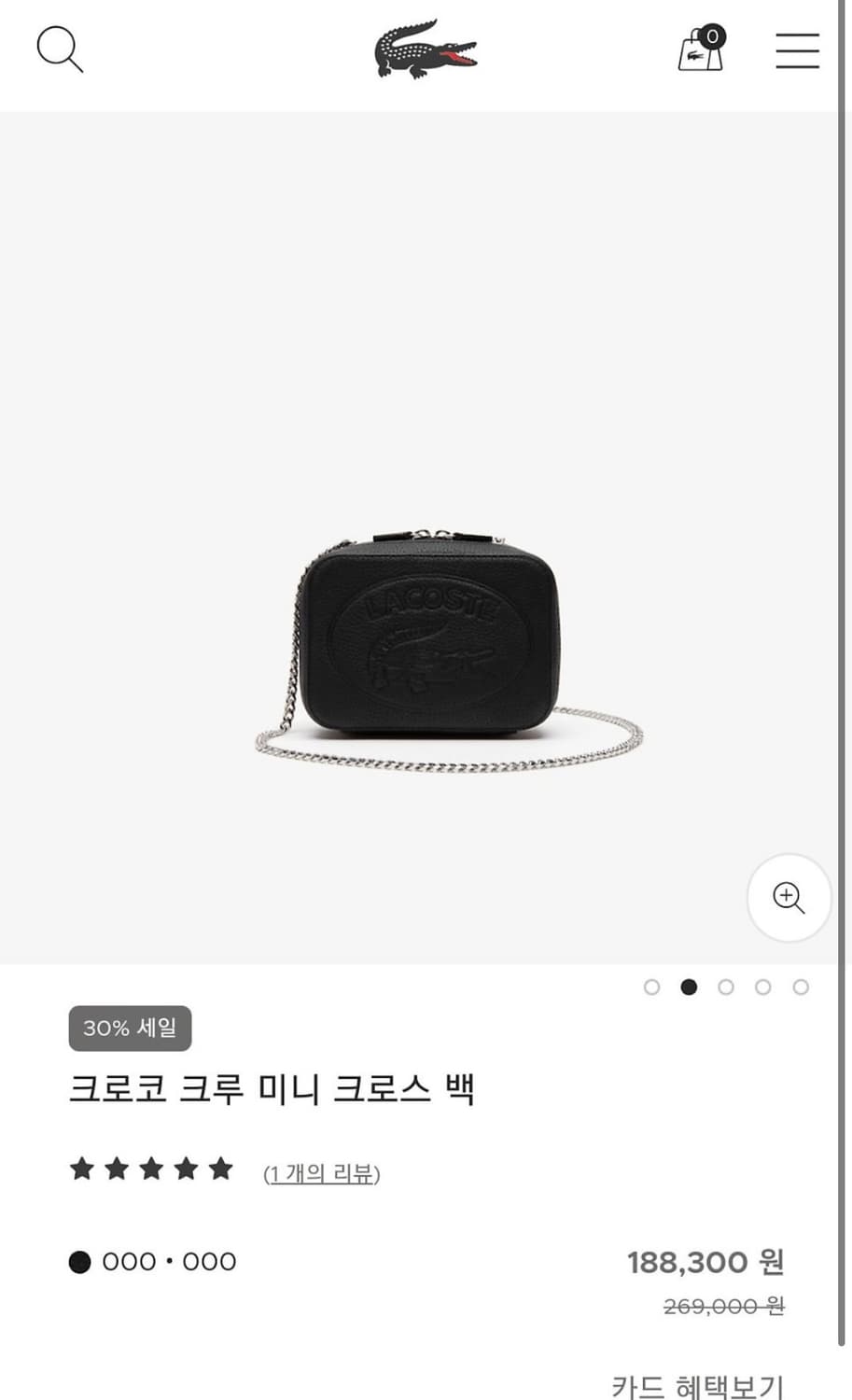852x1400 pixels.
Task: Open the currently active carousel dot
Action: [x=689, y=987]
